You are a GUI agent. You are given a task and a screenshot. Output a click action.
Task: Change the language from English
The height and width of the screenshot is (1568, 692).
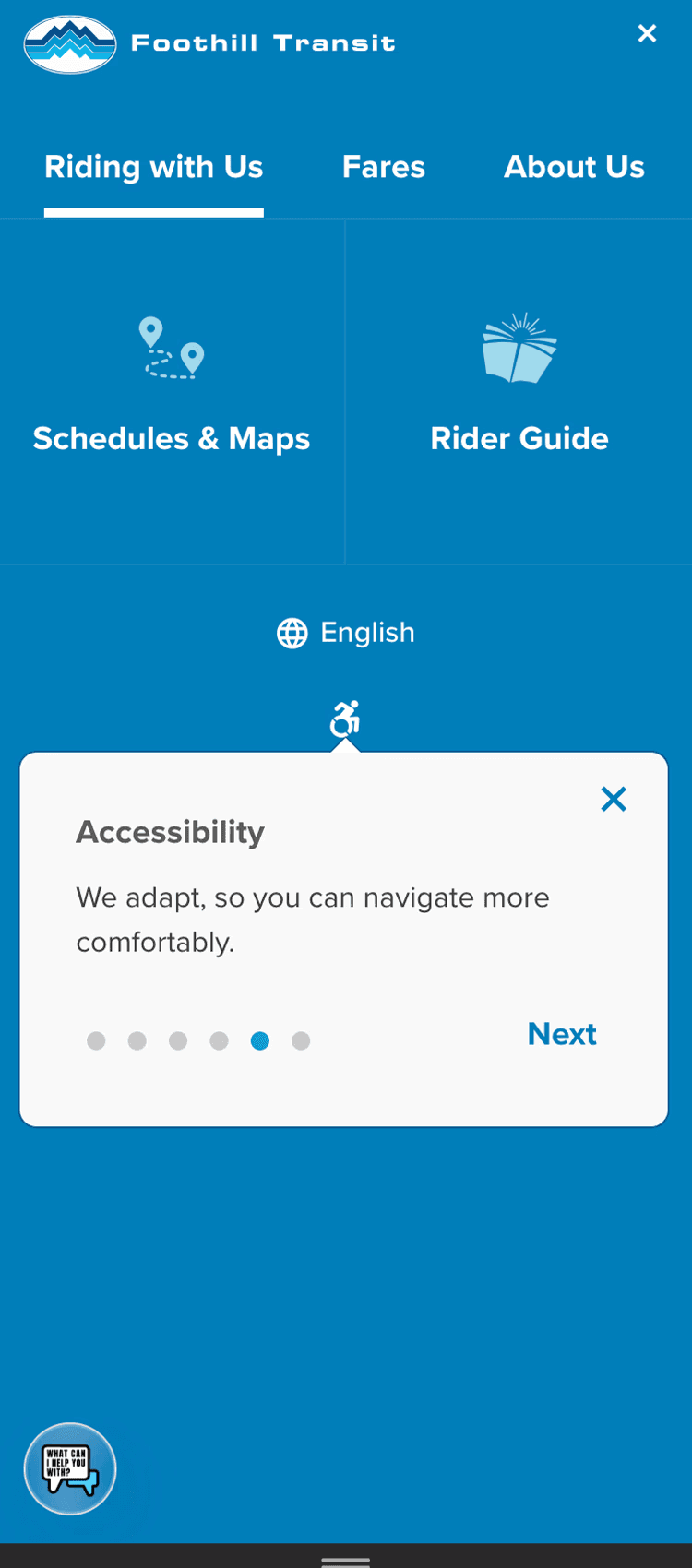367,633
